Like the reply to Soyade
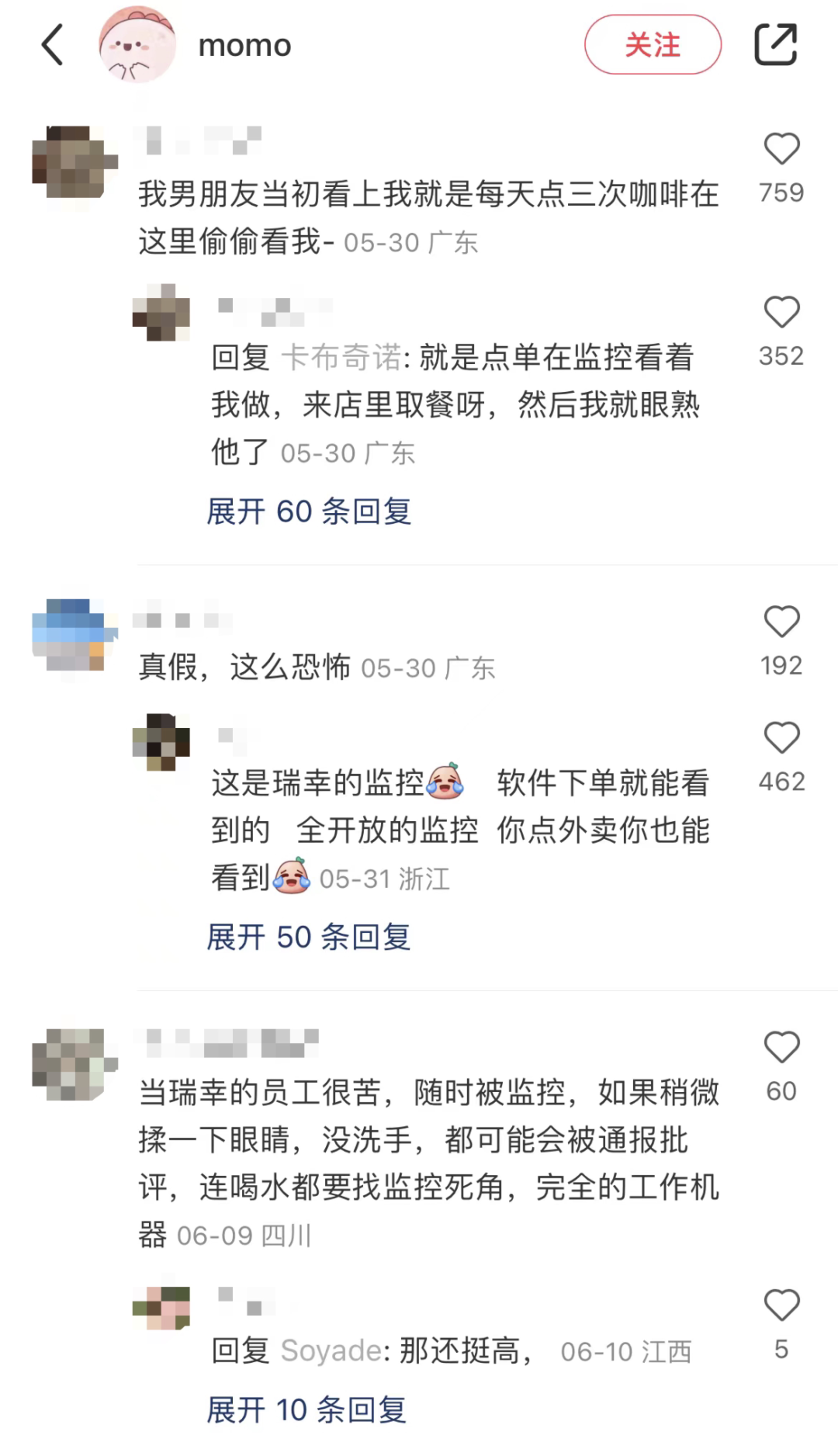This screenshot has width=838, height=1456. pos(781,1306)
